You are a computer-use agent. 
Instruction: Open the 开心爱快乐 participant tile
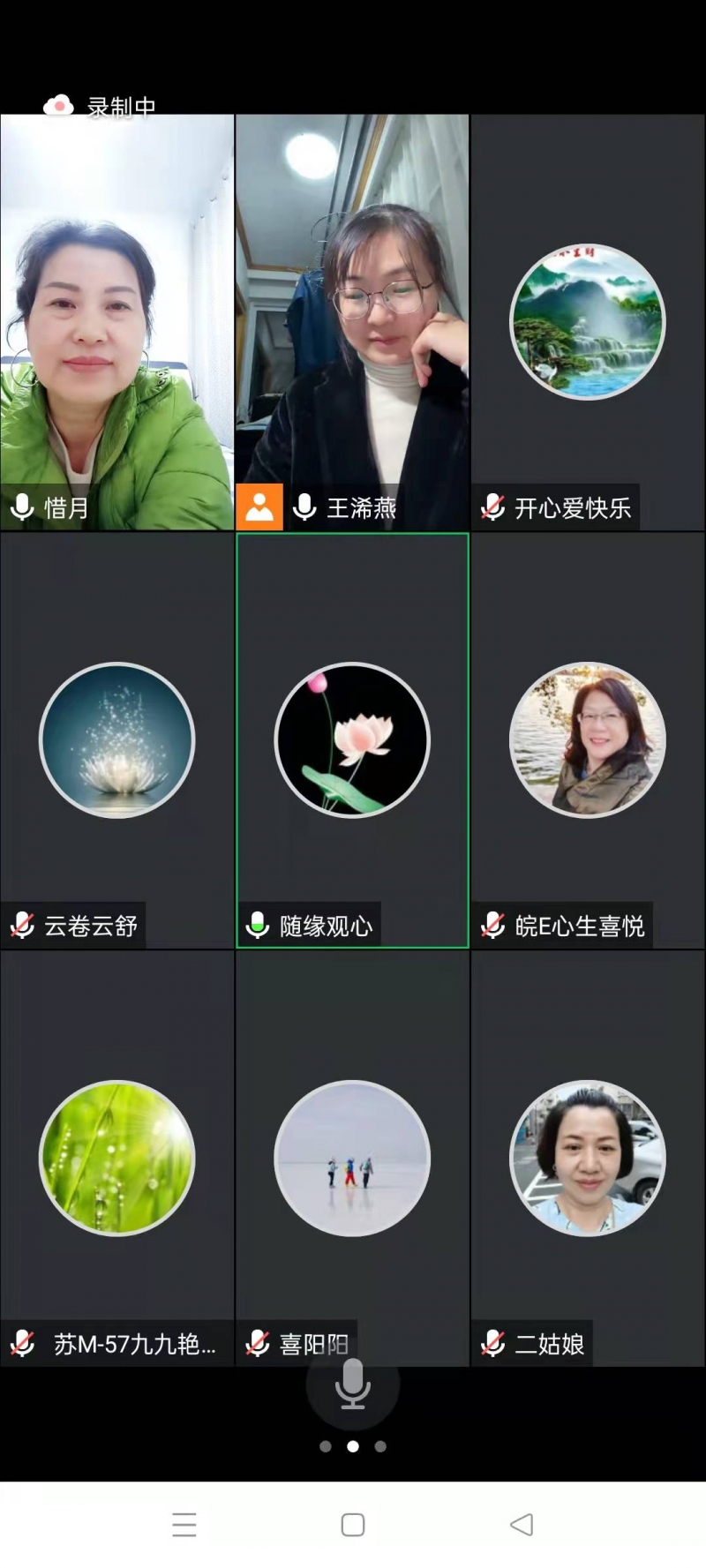588,322
